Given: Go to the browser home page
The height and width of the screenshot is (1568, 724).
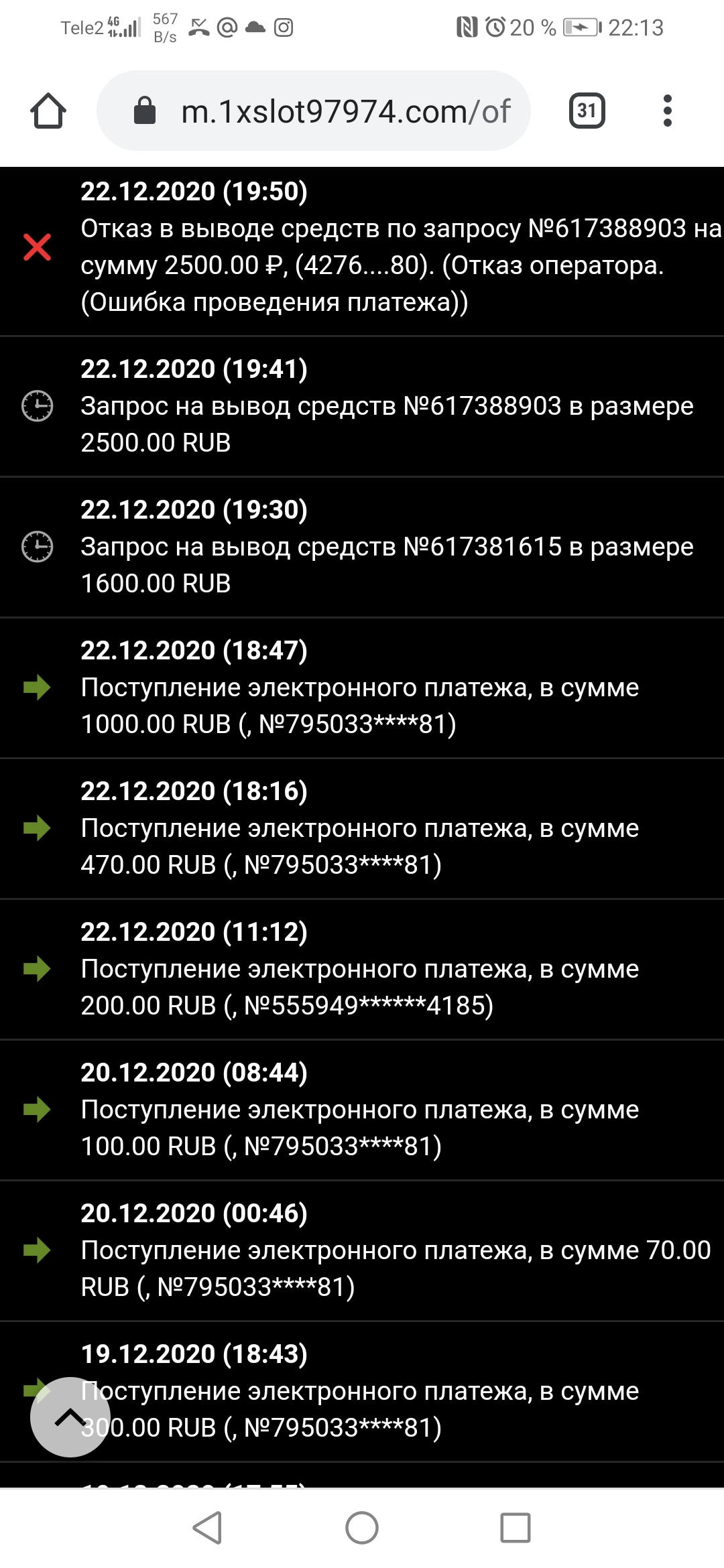Looking at the screenshot, I should pyautogui.click(x=48, y=111).
